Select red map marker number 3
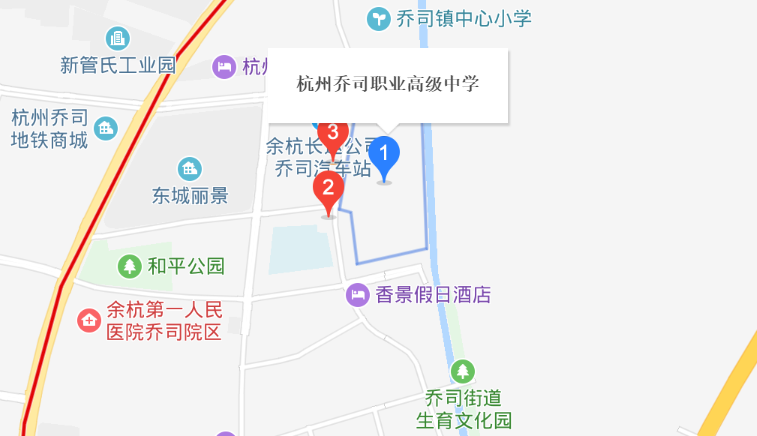This screenshot has height=436, width=757. point(332,134)
